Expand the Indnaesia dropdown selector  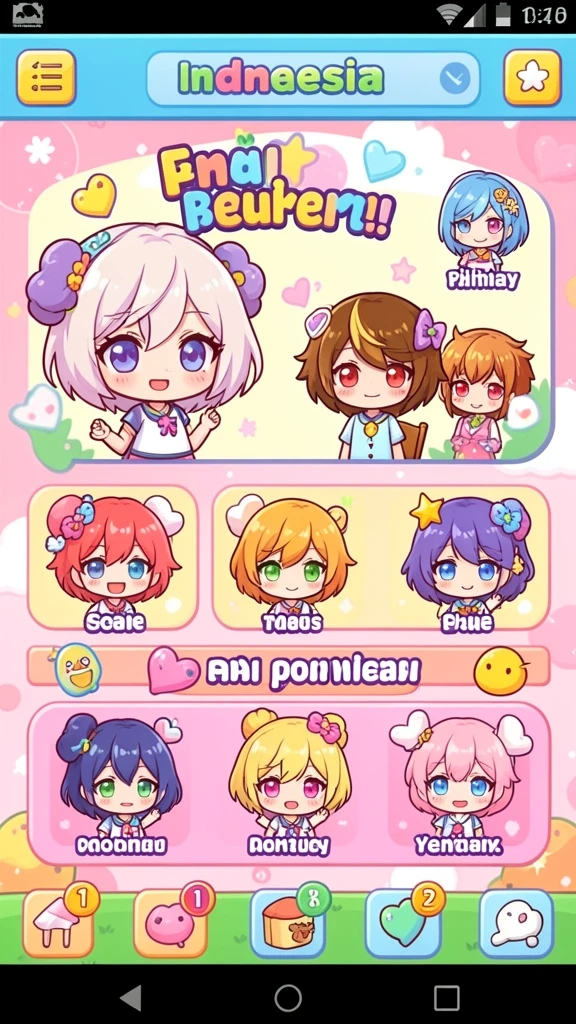click(x=313, y=78)
